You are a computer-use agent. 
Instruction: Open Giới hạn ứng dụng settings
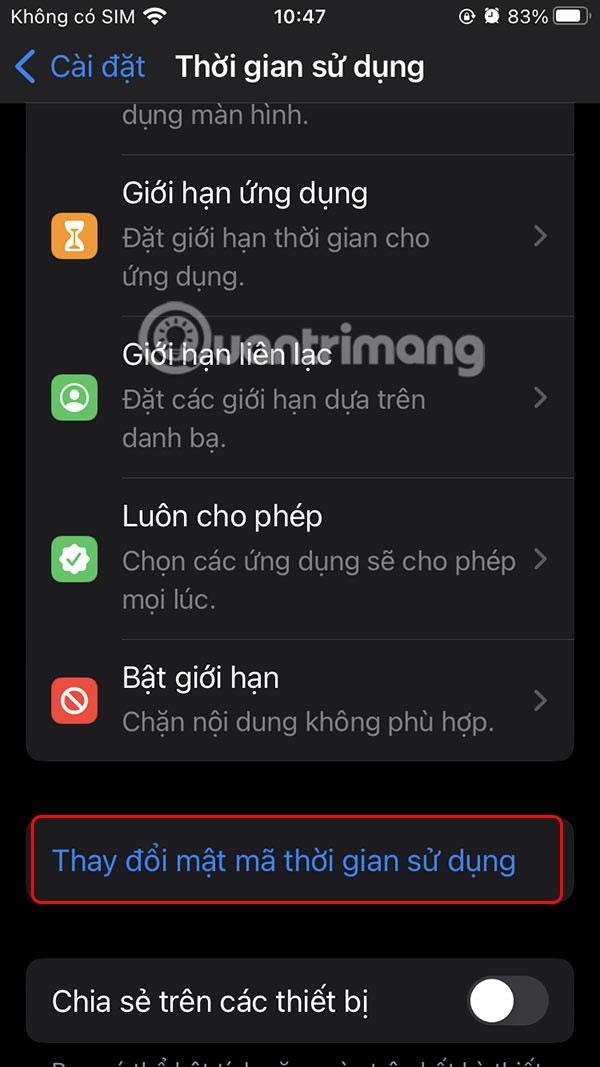(x=300, y=235)
